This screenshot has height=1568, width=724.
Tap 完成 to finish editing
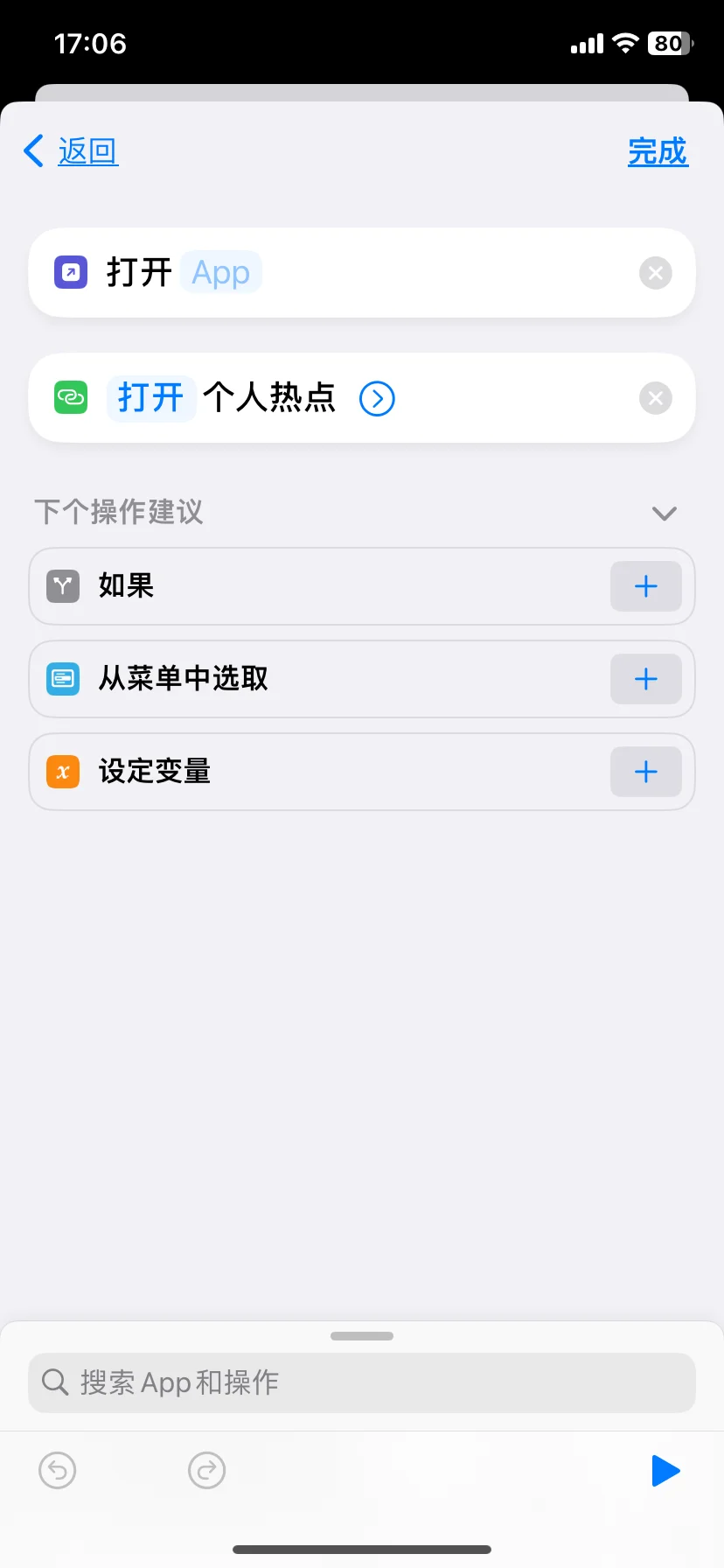point(658,151)
